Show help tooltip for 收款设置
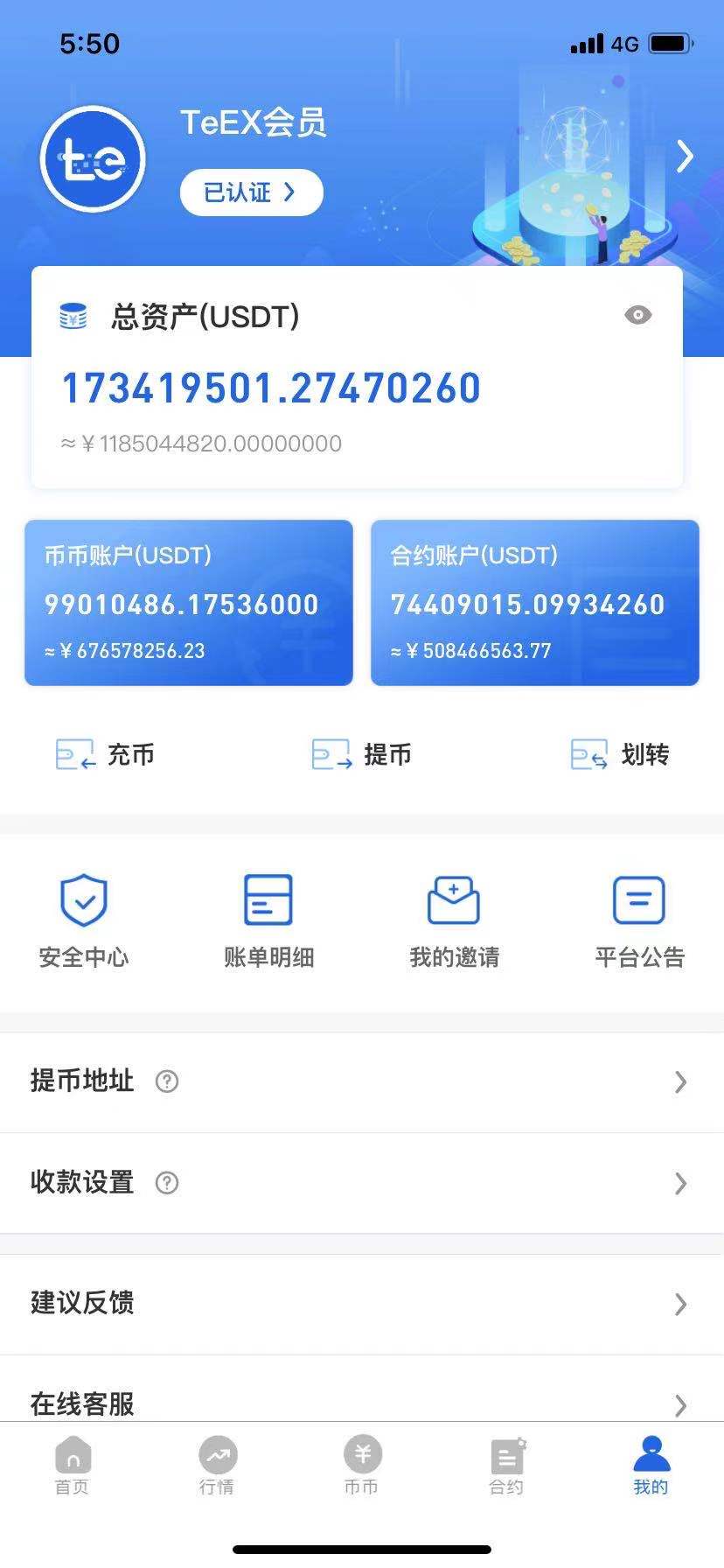The width and height of the screenshot is (724, 1568). tap(166, 1183)
